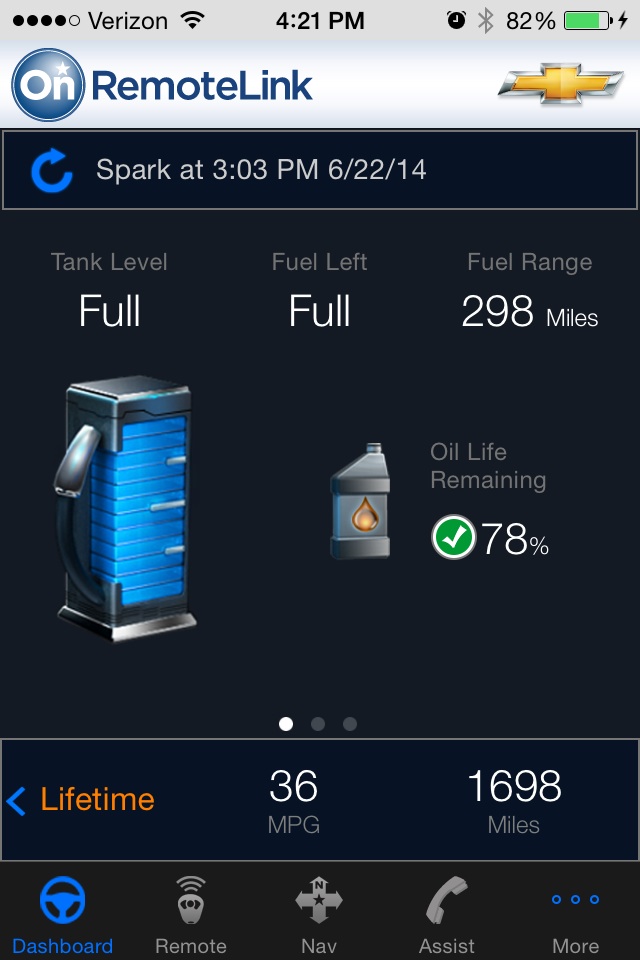Tap the Lifetime back chevron
Image resolution: width=640 pixels, height=960 pixels.
coord(17,800)
